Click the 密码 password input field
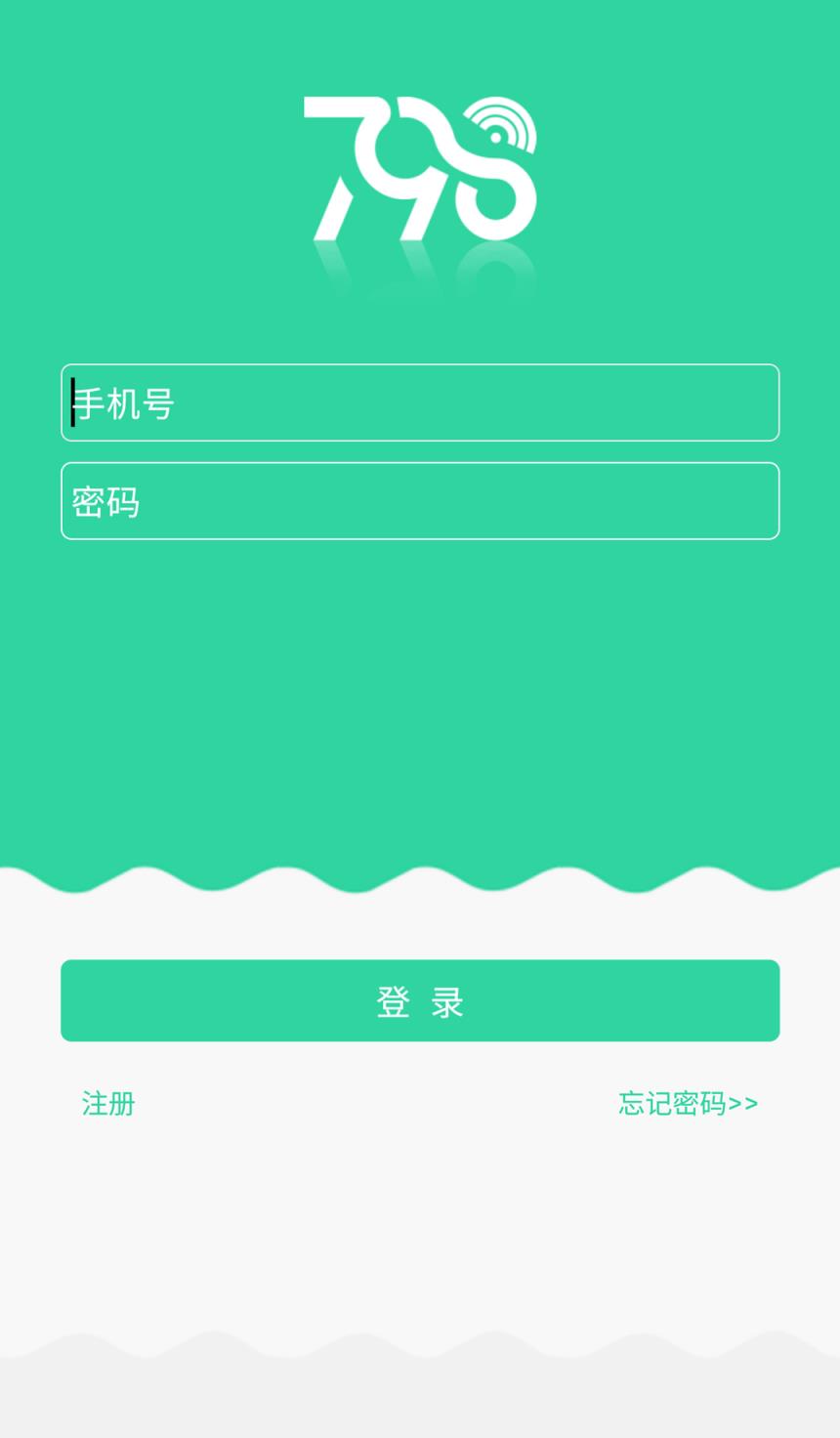 [420, 500]
